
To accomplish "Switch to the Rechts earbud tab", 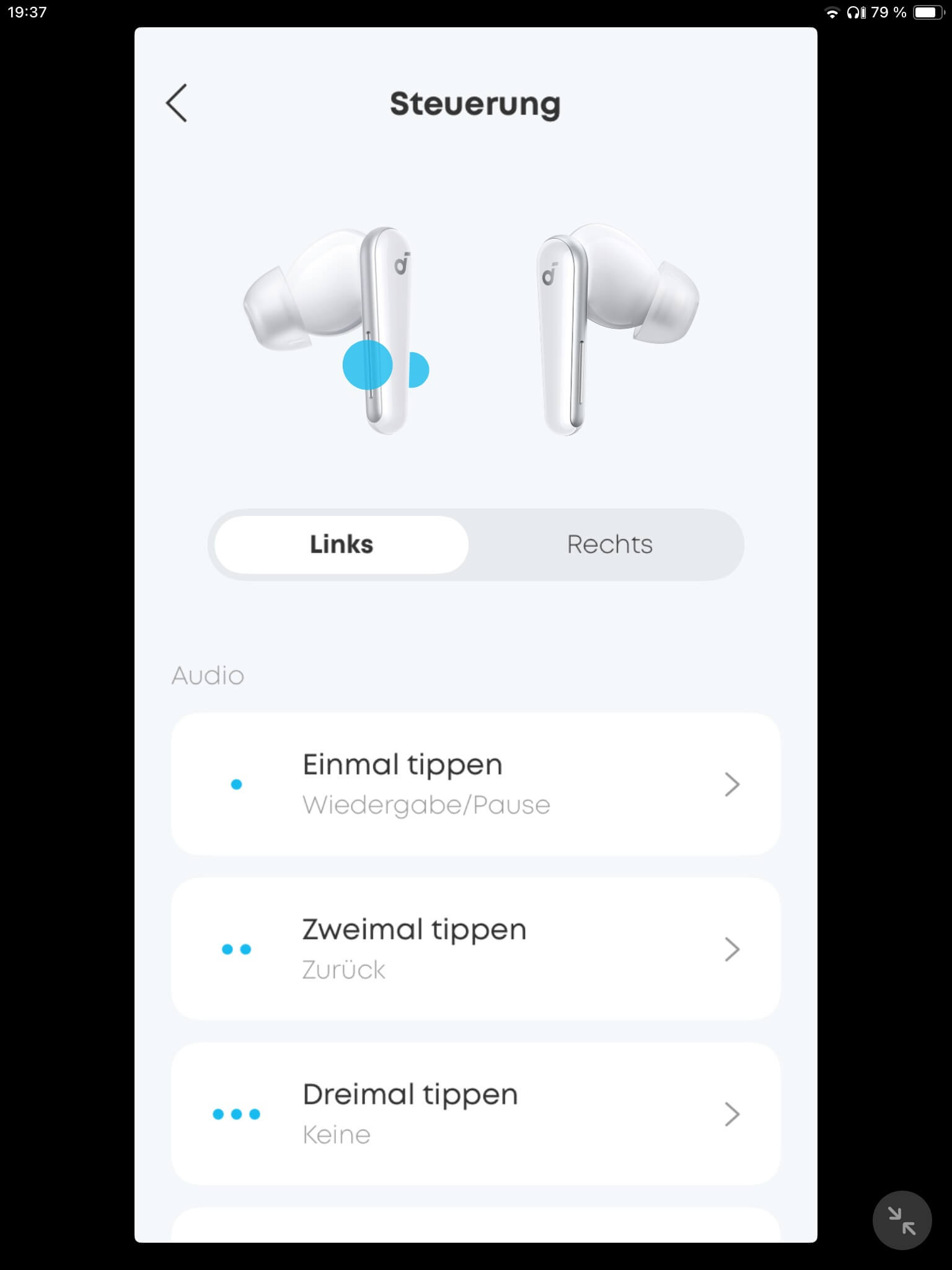I will (x=609, y=544).
